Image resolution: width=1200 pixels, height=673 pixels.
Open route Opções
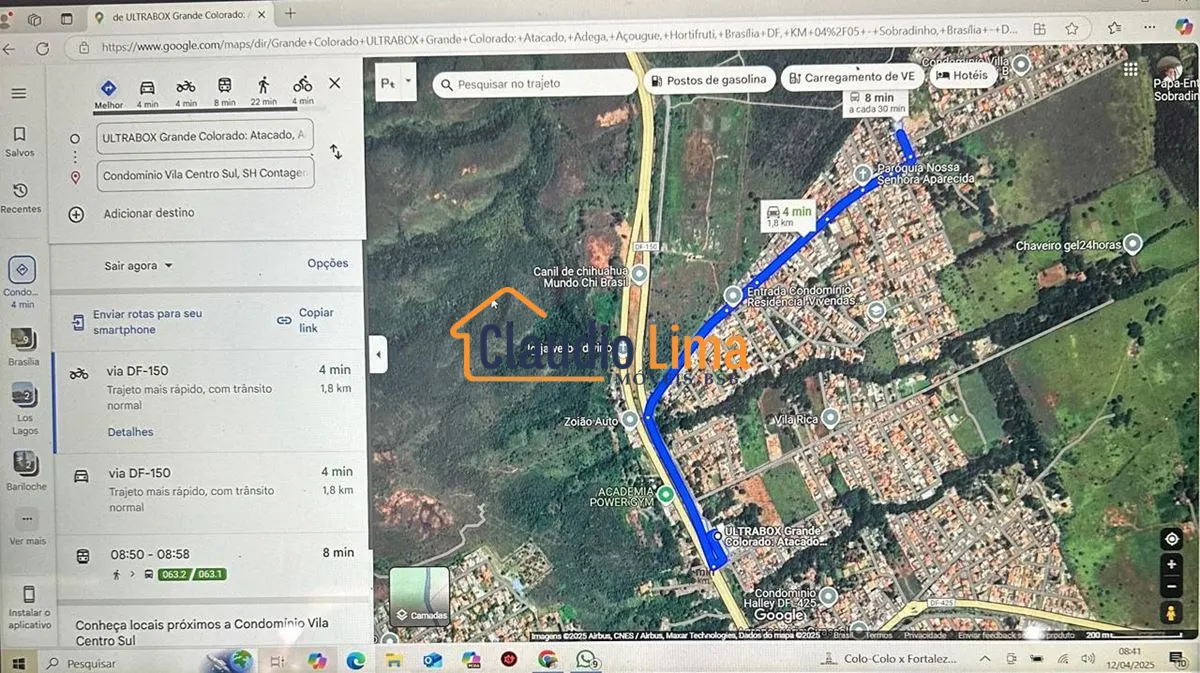[x=327, y=263]
